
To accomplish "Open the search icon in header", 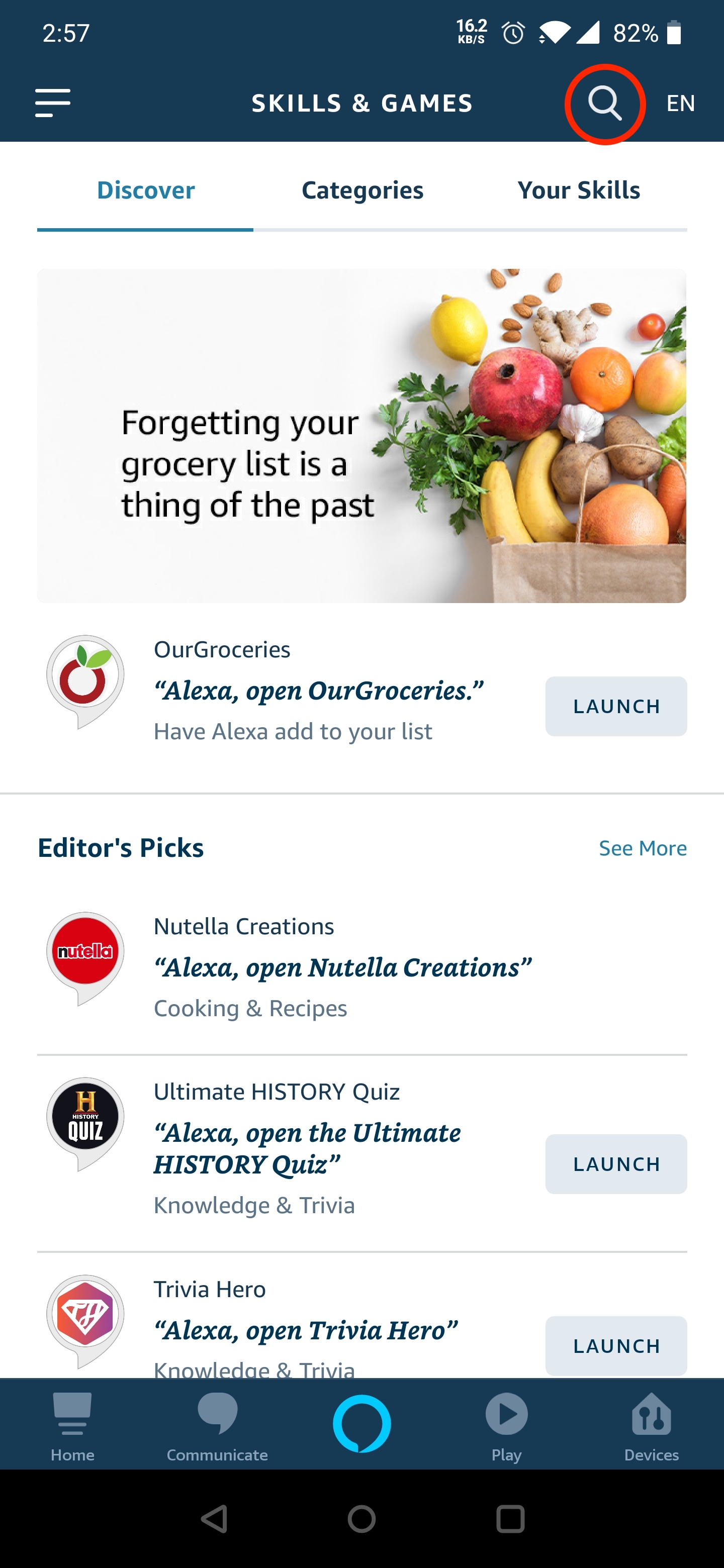I will click(604, 104).
